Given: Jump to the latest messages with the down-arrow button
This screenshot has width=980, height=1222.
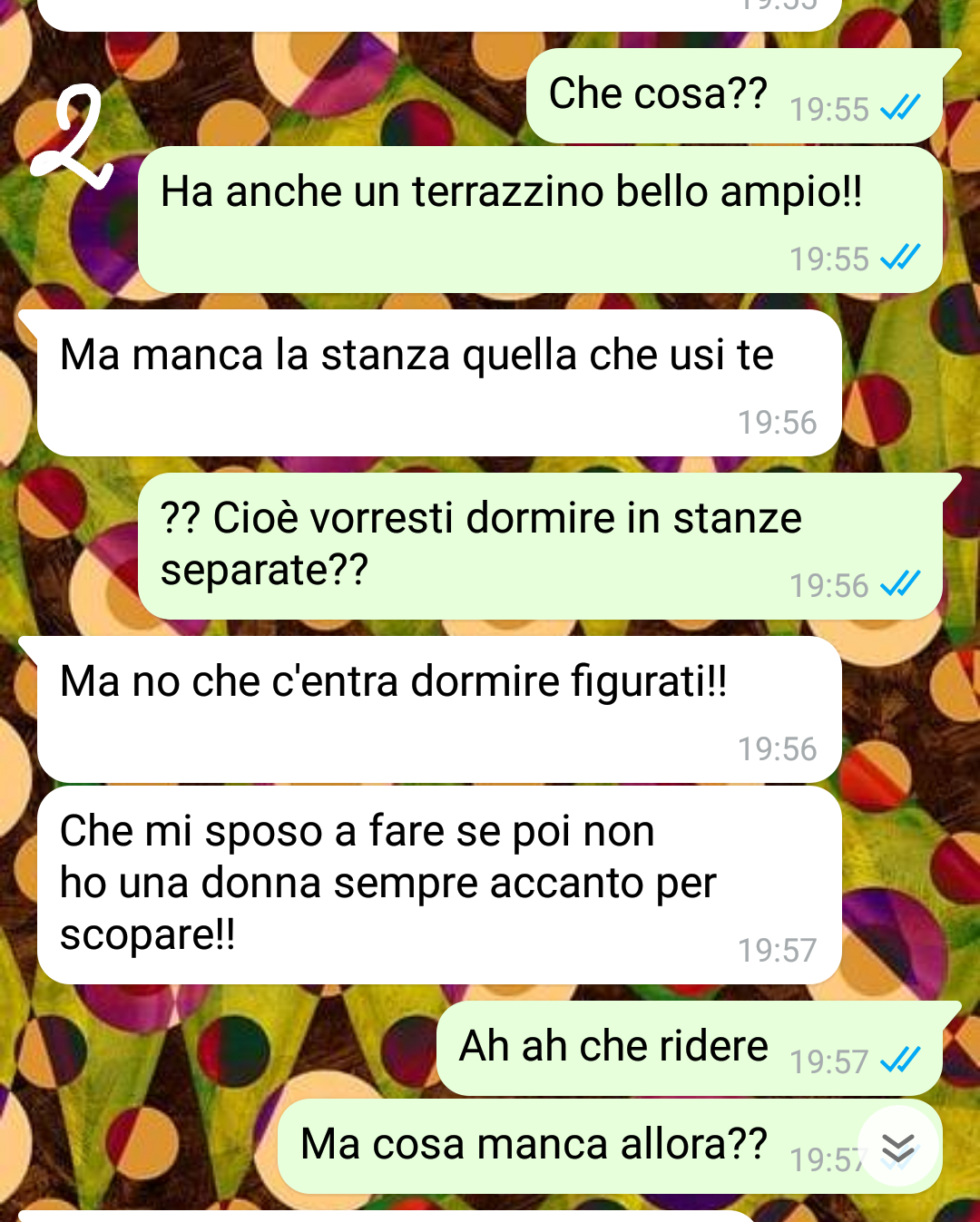Looking at the screenshot, I should pos(897,1148).
